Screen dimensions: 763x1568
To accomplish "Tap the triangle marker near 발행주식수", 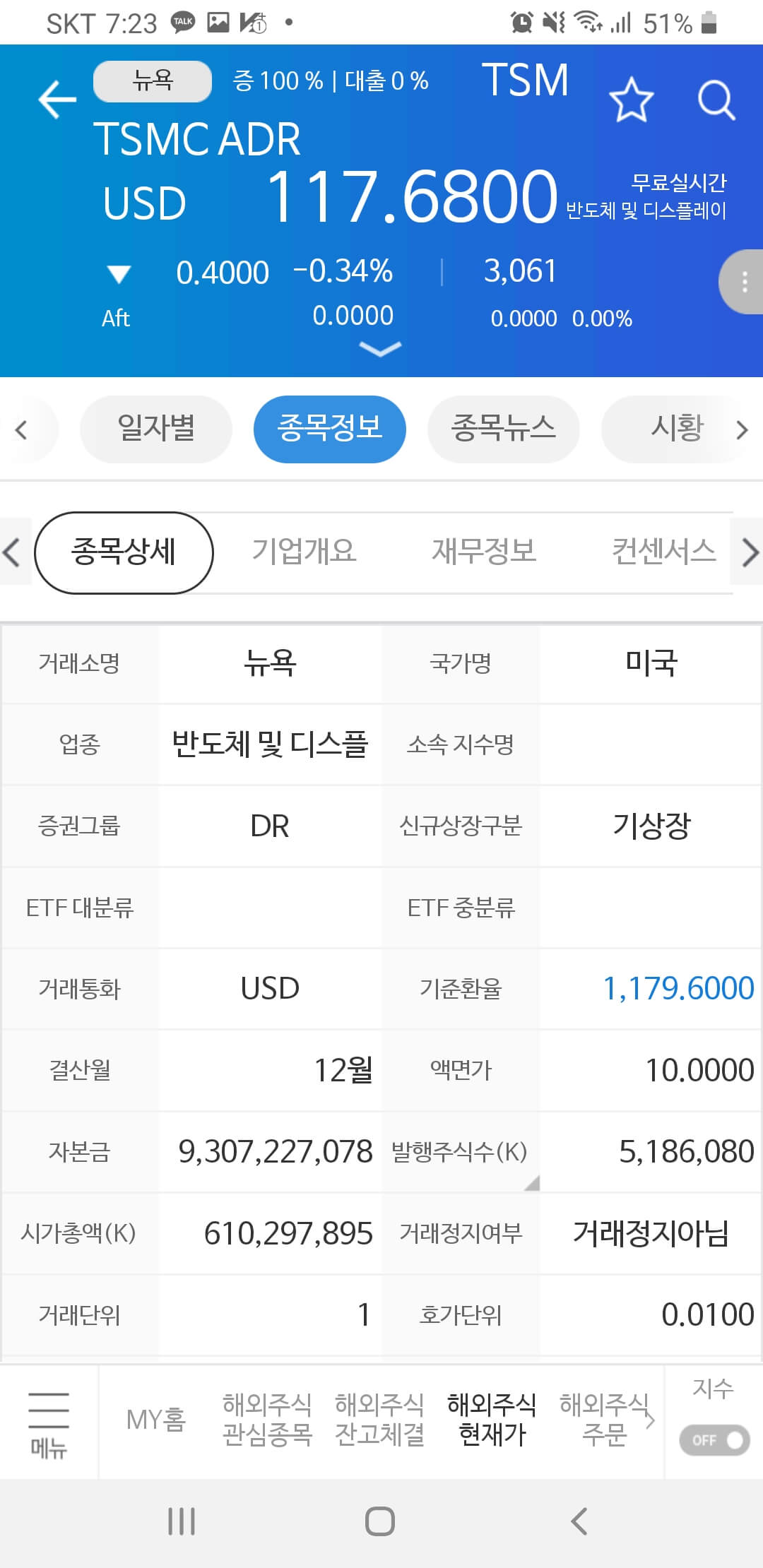I will coord(533,1182).
